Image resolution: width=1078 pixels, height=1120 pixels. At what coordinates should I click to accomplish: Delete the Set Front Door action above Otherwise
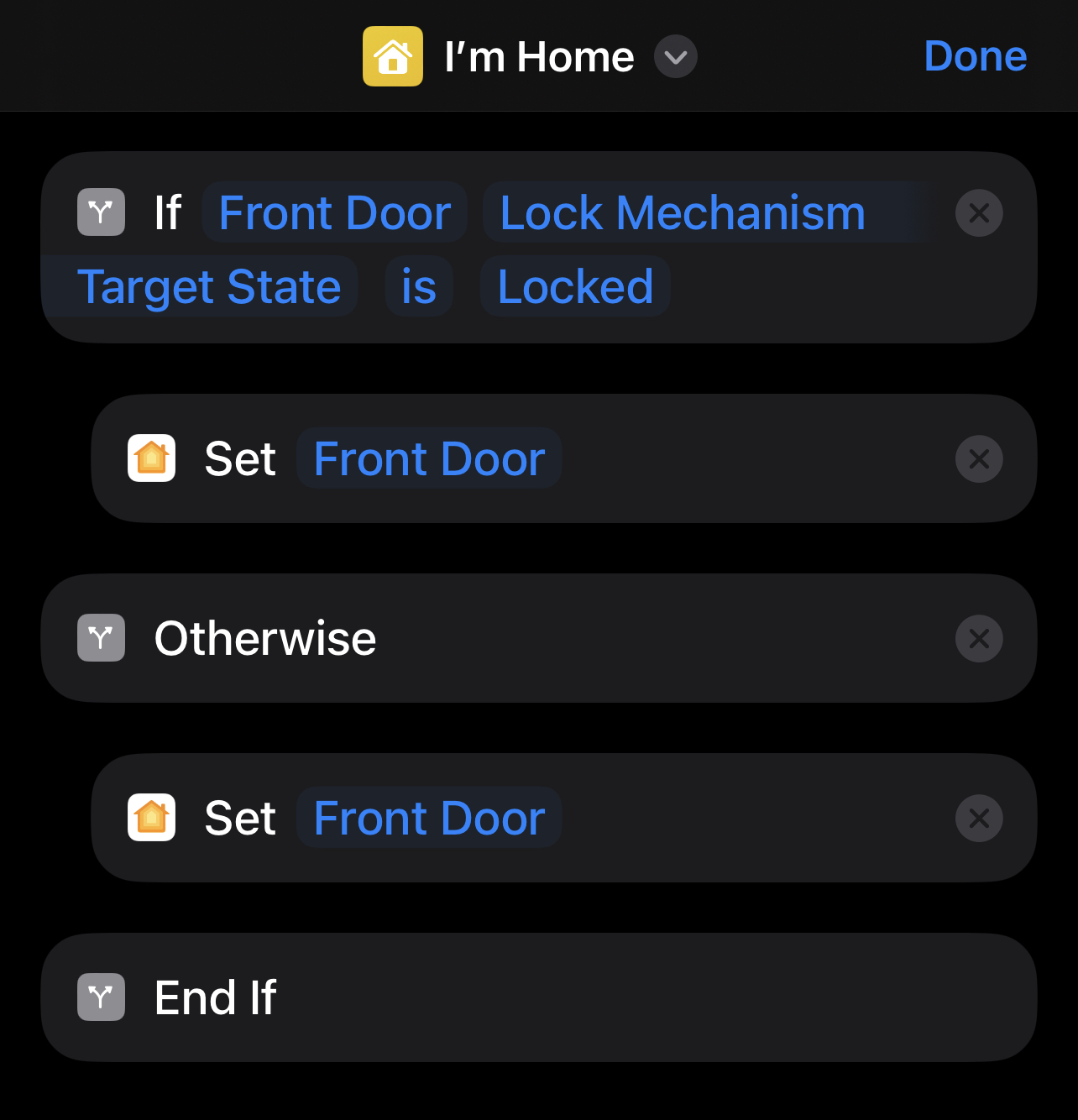coord(979,459)
